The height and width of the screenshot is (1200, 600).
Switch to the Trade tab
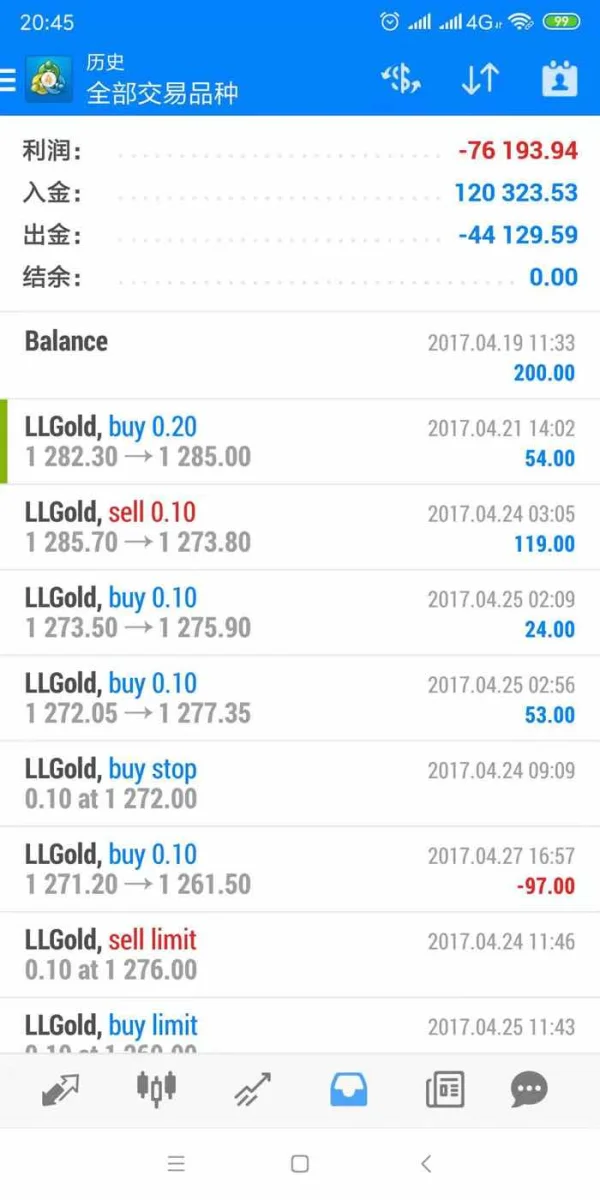[x=252, y=1089]
